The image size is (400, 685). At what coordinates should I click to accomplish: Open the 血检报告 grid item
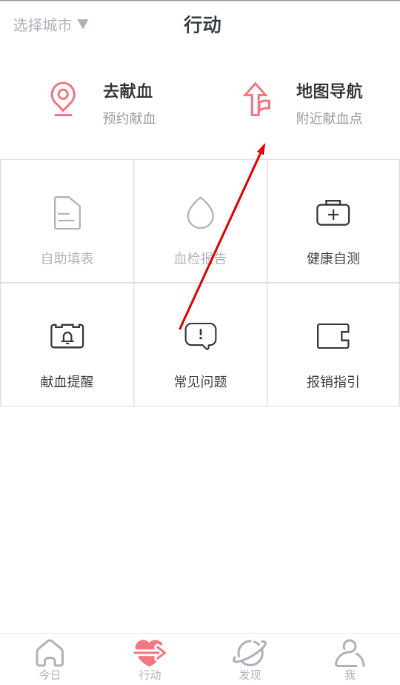(x=200, y=221)
